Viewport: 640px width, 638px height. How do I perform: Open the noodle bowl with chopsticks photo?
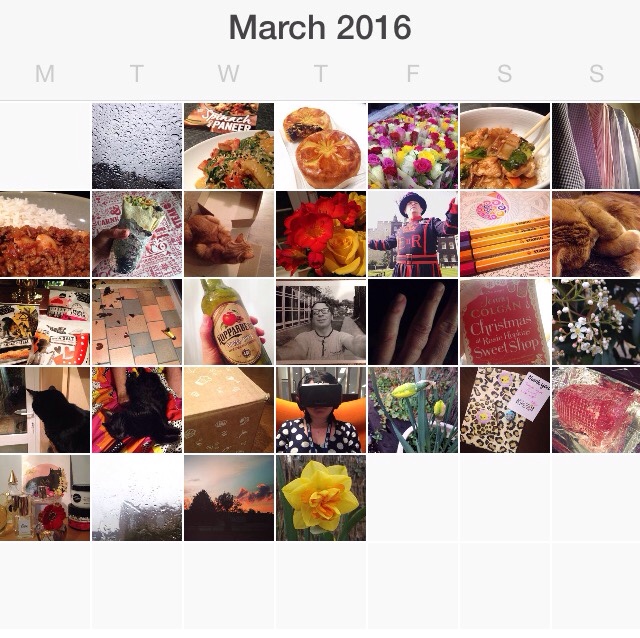click(x=505, y=146)
